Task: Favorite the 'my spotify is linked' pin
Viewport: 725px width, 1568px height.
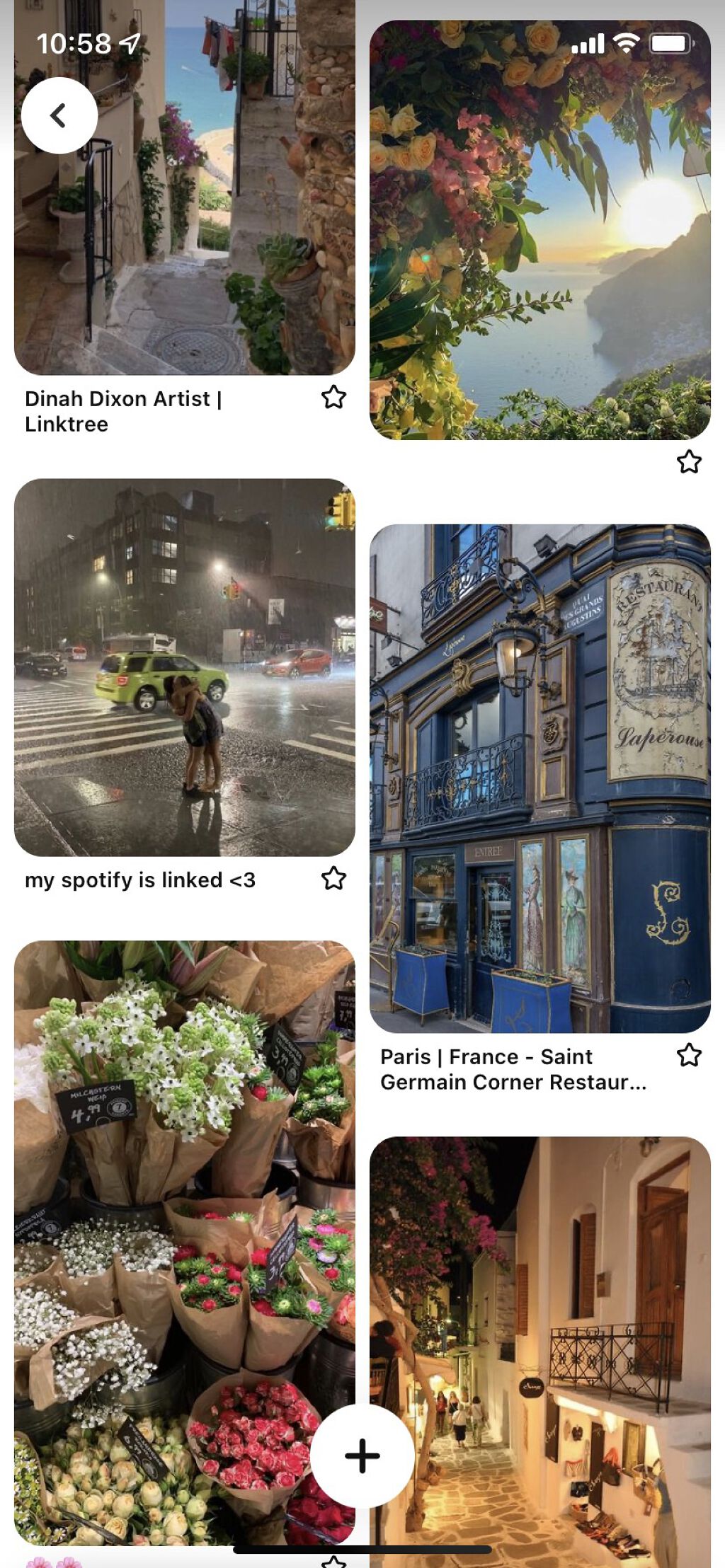Action: pos(333,879)
